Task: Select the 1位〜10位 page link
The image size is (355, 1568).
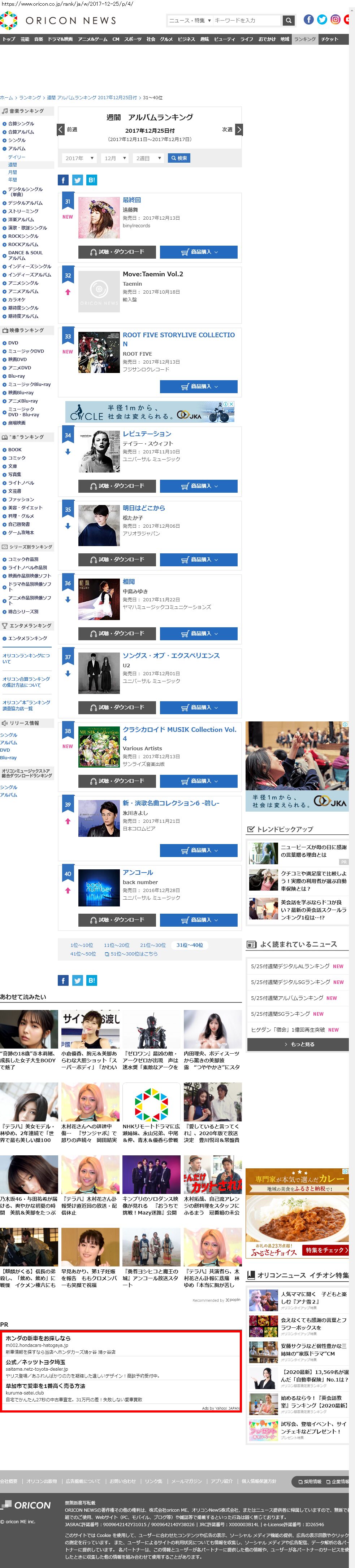Action: 82,945
